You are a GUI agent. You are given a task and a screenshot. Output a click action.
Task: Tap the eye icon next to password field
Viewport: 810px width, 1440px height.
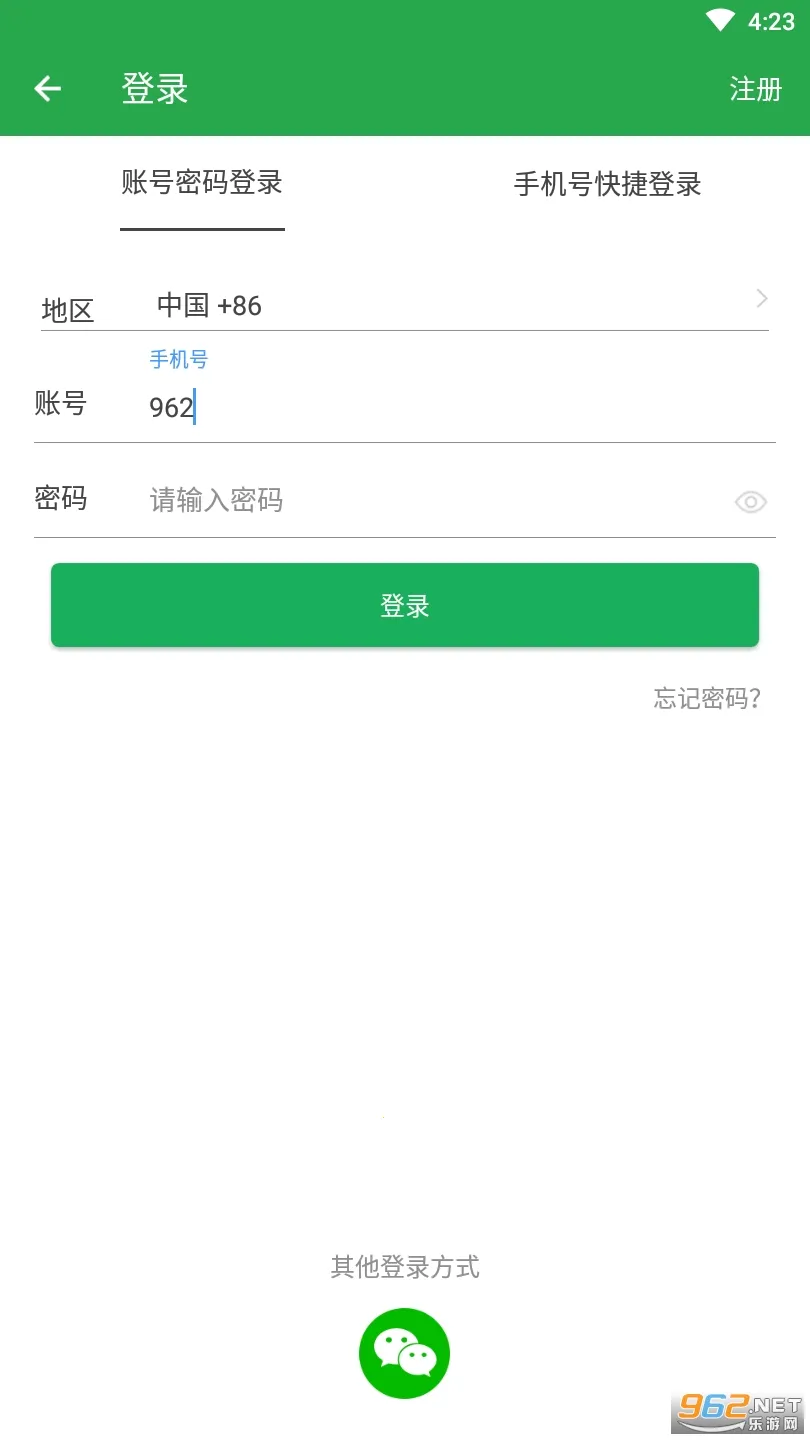click(750, 501)
